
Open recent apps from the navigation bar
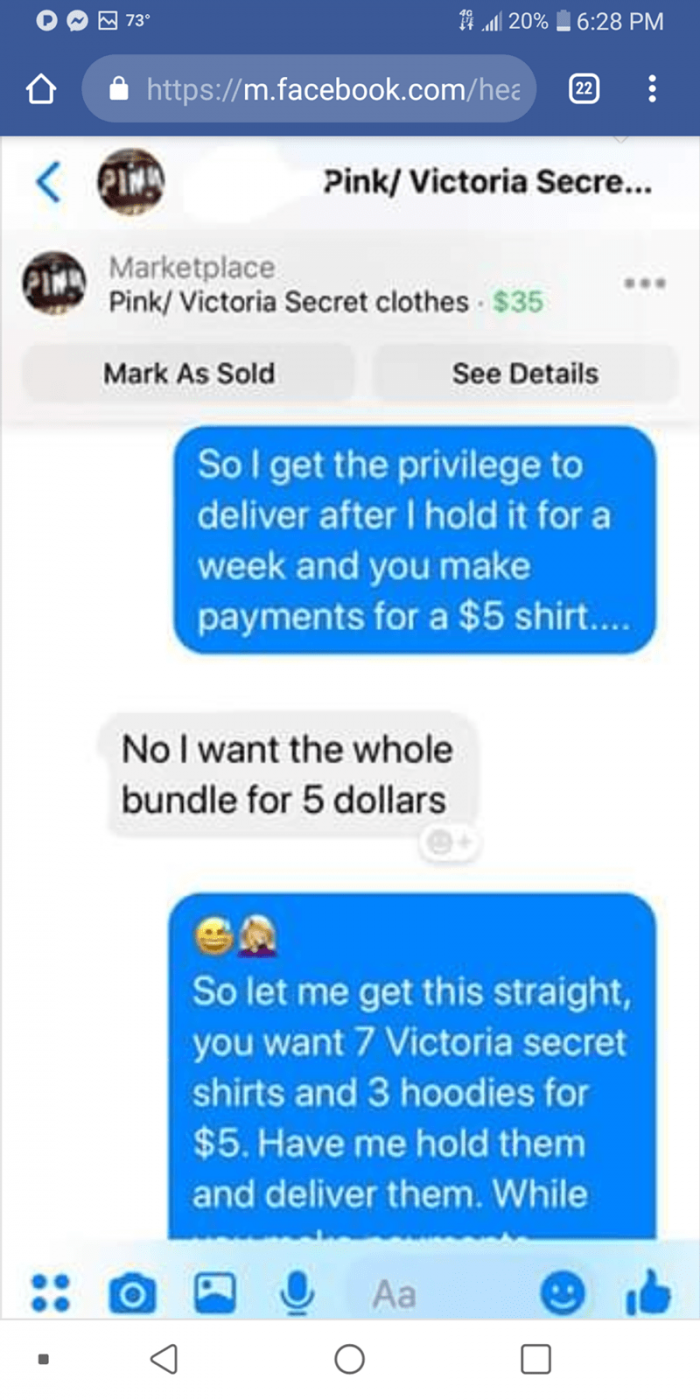(535, 1358)
